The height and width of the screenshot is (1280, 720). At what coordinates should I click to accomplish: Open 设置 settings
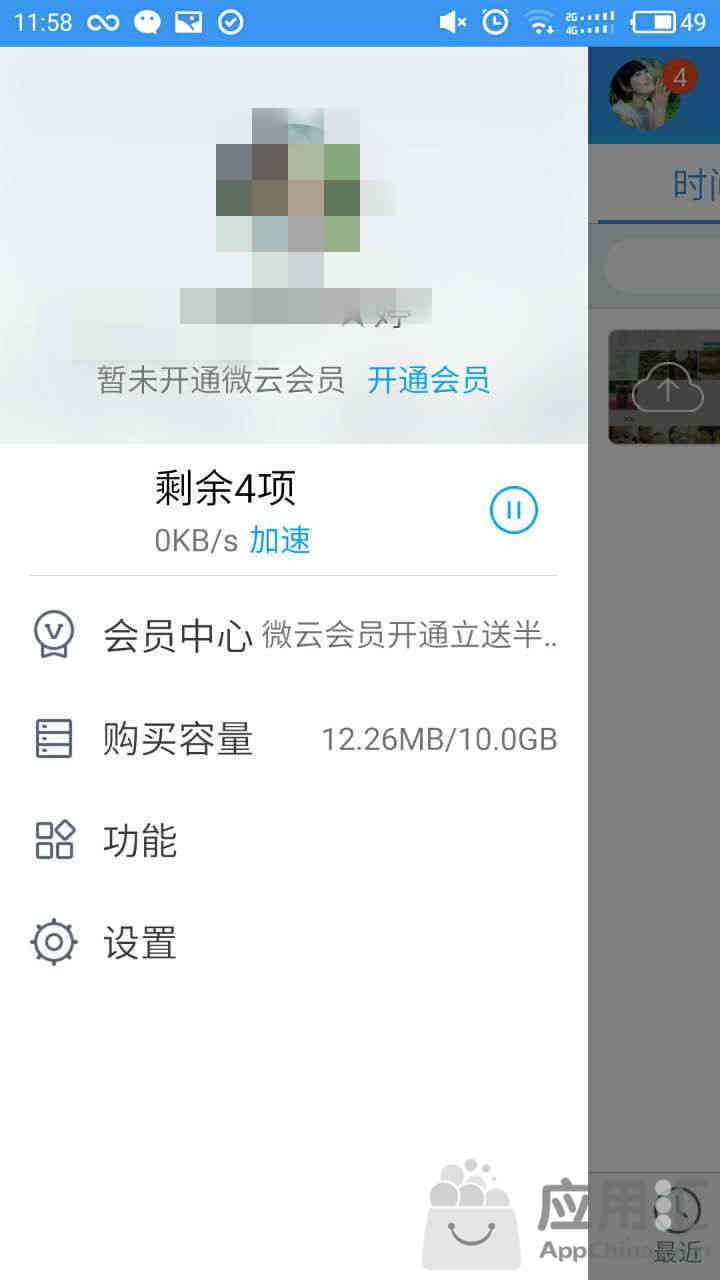pyautogui.click(x=140, y=943)
